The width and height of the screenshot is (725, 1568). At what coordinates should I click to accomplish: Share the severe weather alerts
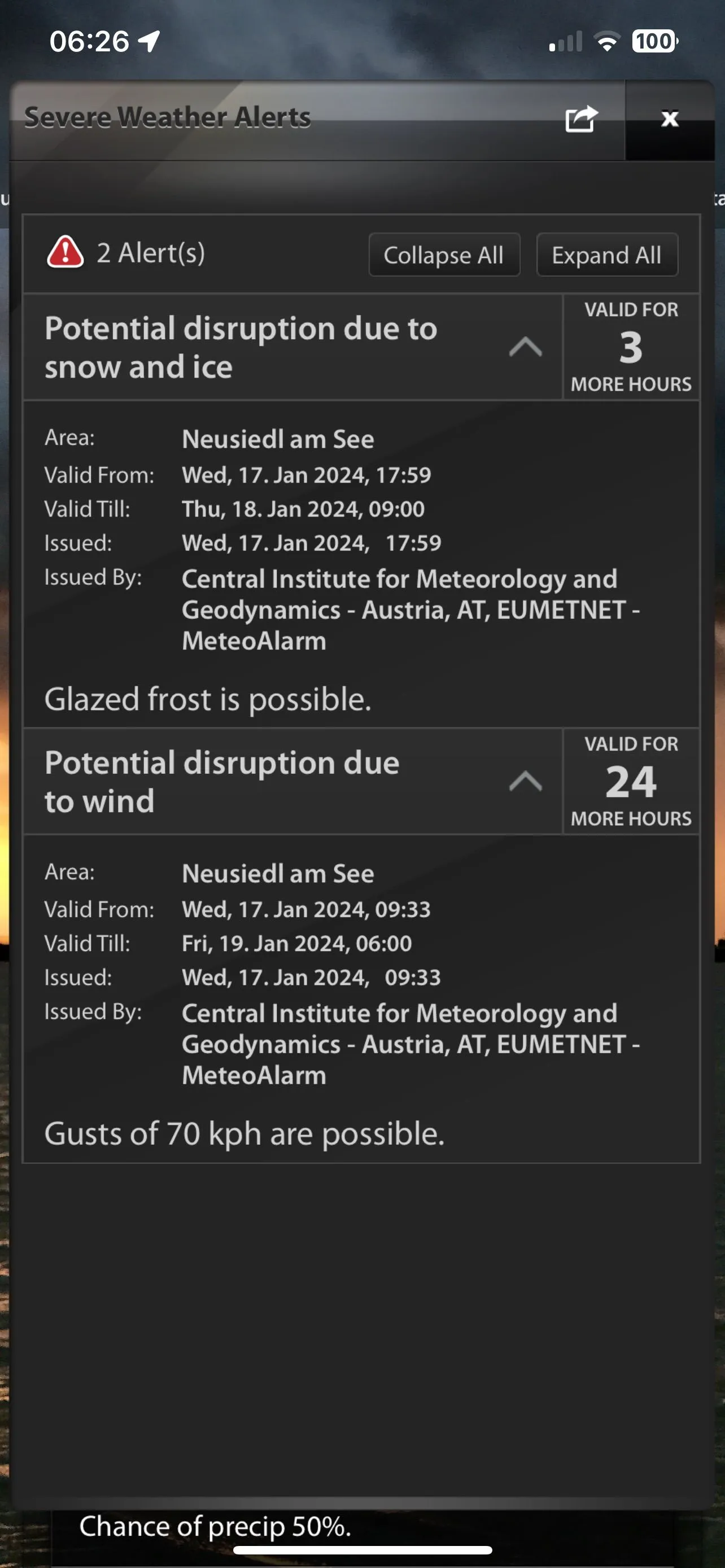pyautogui.click(x=580, y=119)
